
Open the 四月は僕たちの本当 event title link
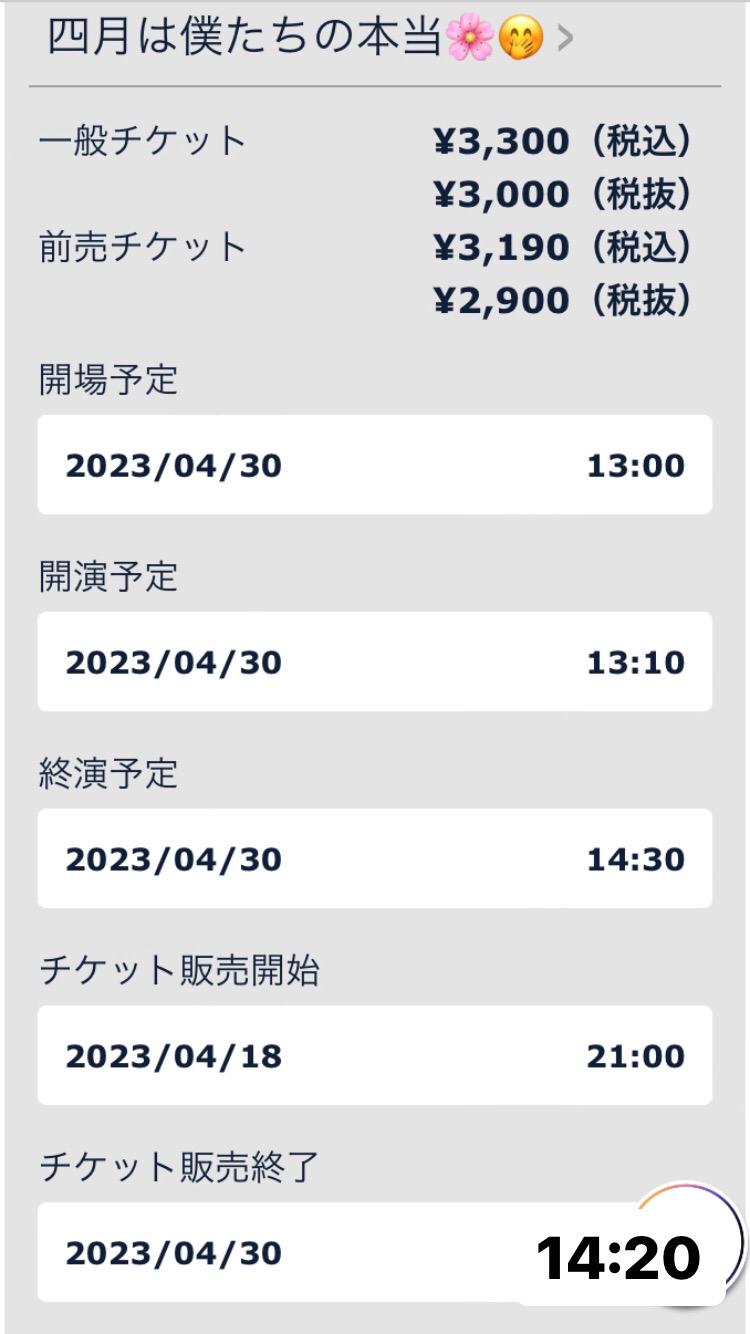pyautogui.click(x=300, y=38)
